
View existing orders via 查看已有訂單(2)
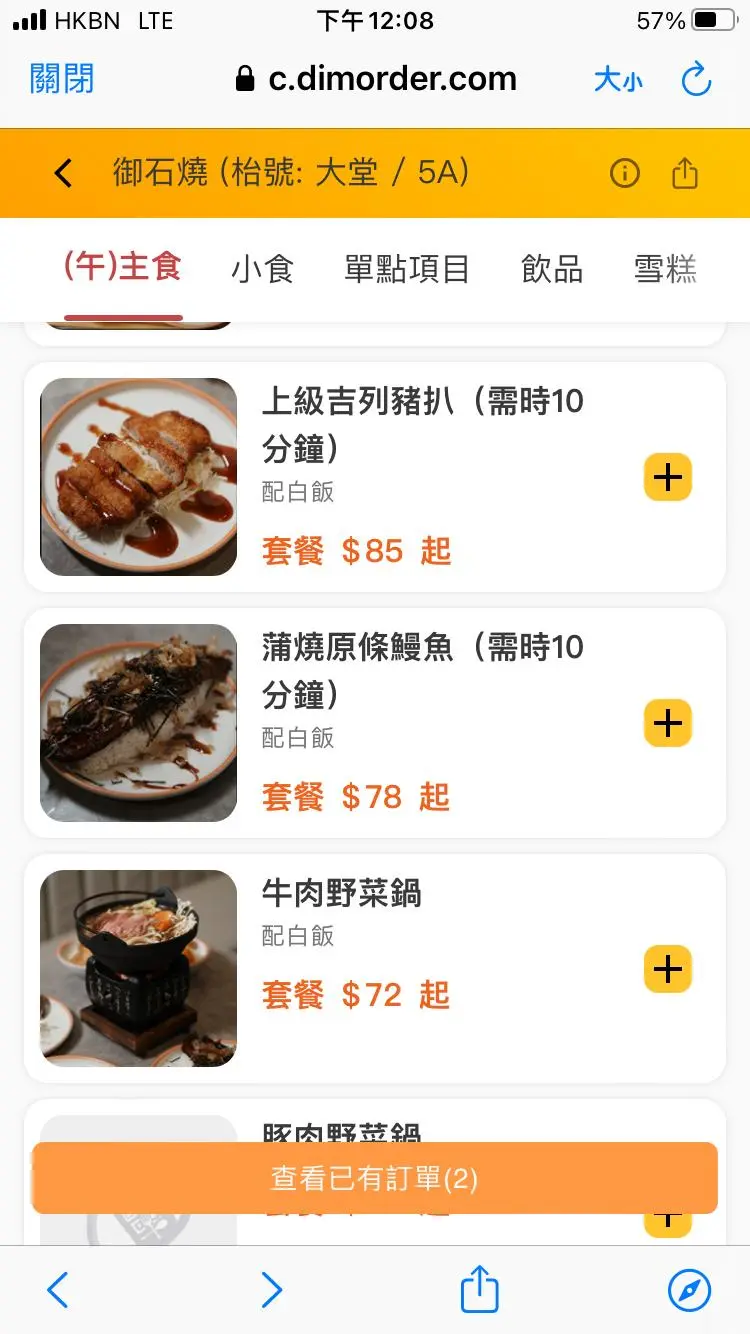pyautogui.click(x=374, y=1178)
